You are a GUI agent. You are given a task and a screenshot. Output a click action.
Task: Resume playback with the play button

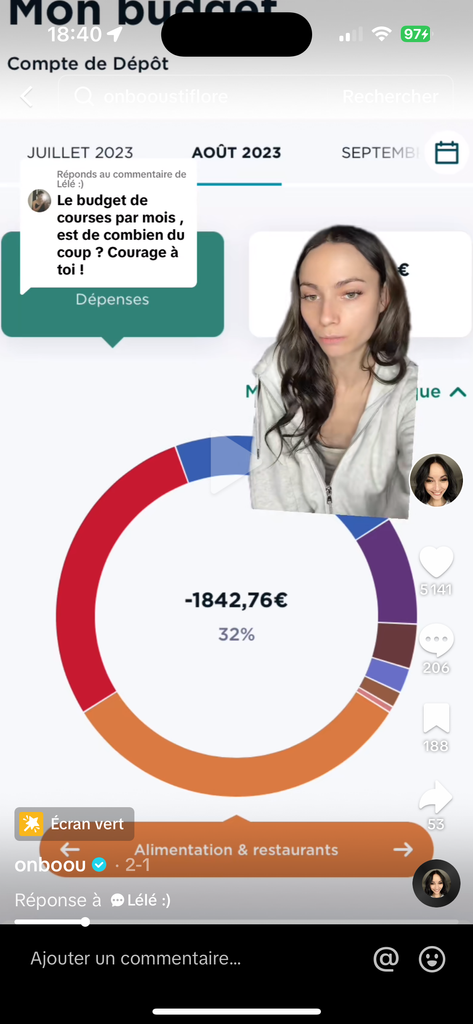pos(230,465)
